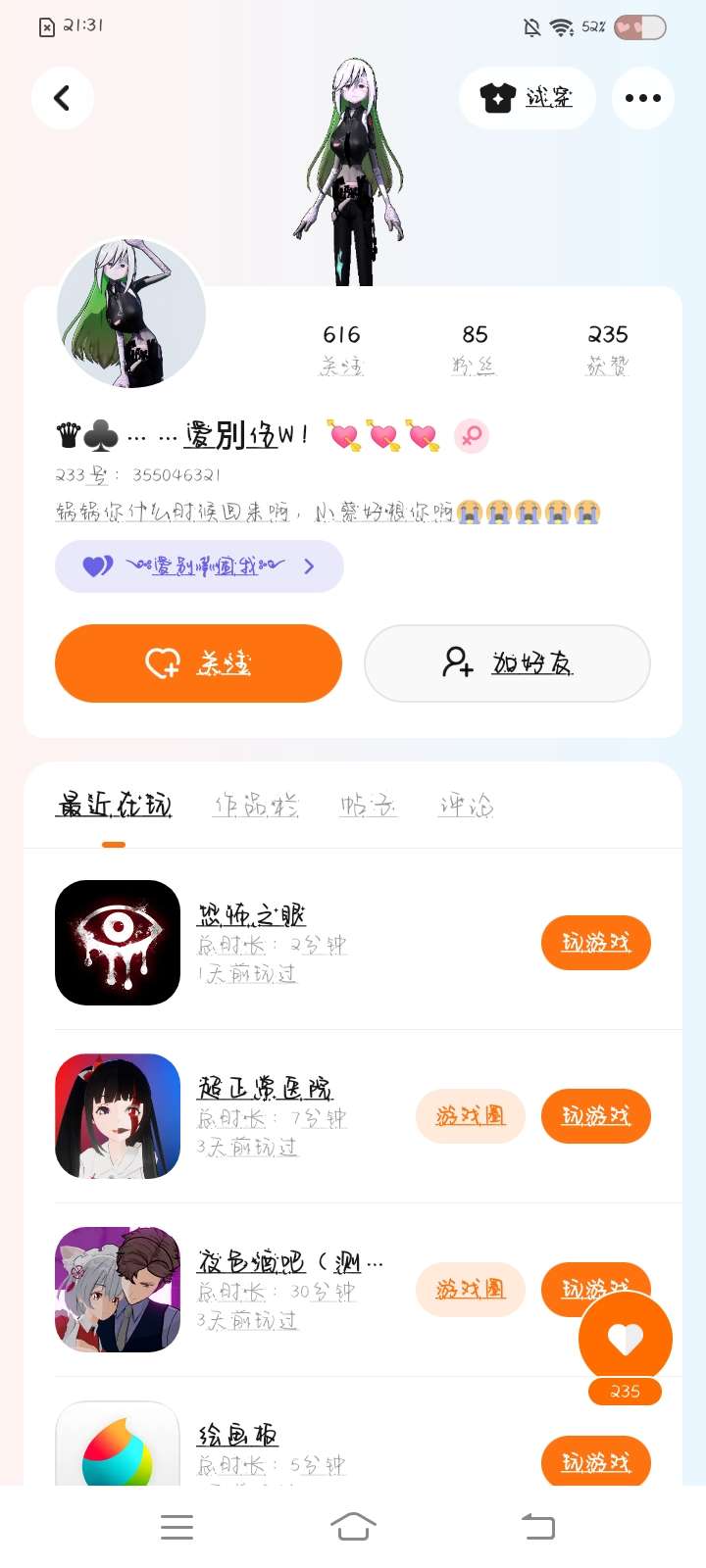The image size is (706, 1568).
Task: Switch to the 帖子 tab
Action: (368, 806)
